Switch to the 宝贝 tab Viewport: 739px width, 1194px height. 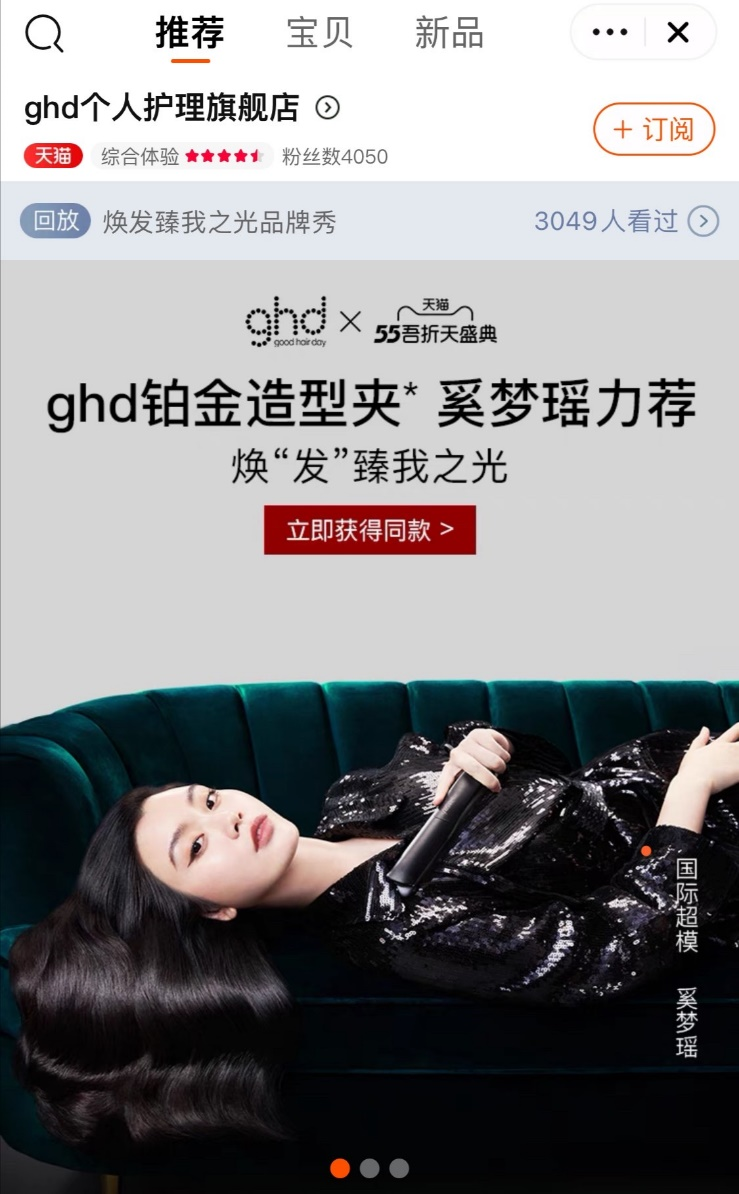(320, 33)
